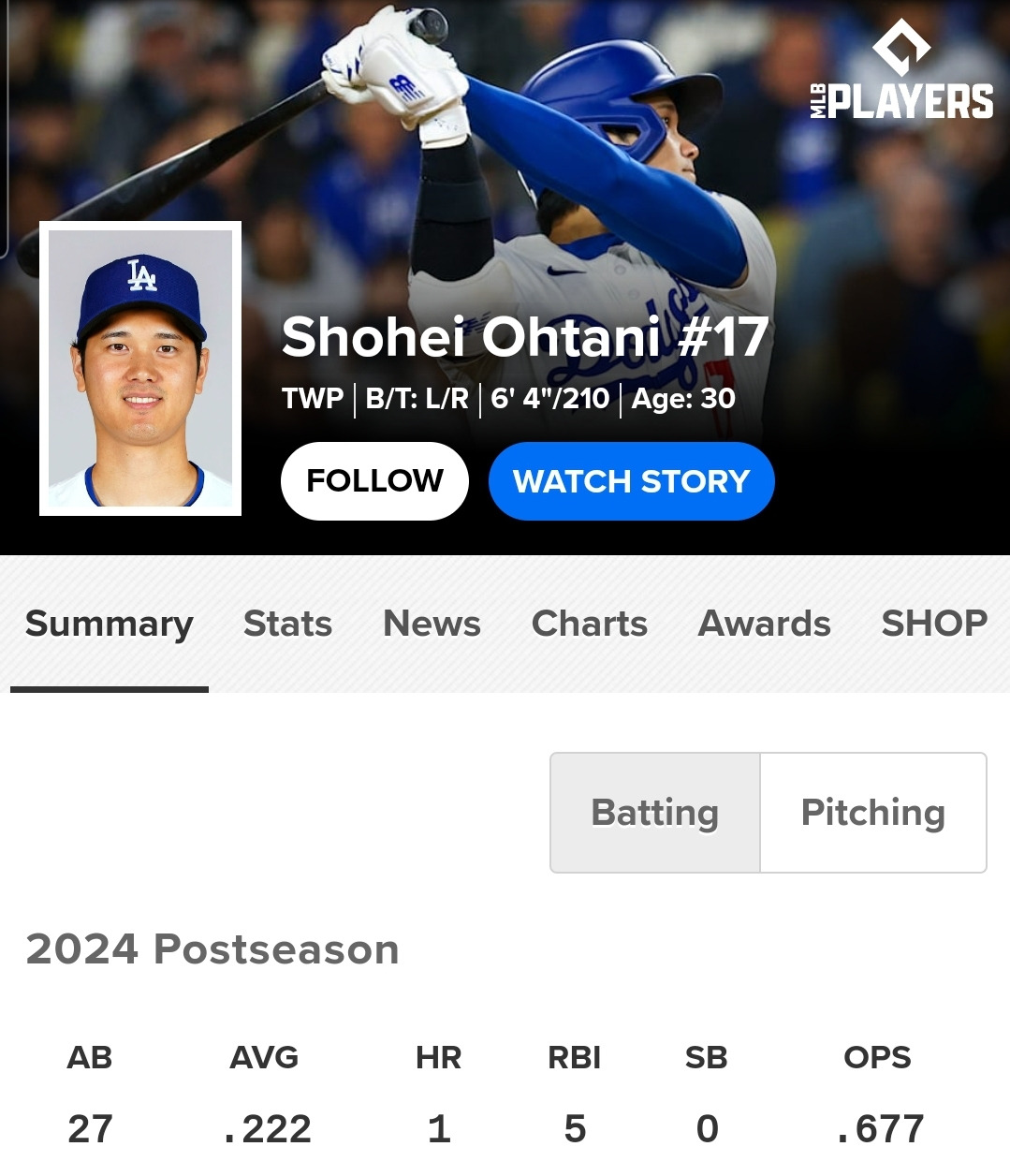This screenshot has height=1176, width=1010.
Task: View the Charts tab
Action: tap(590, 624)
